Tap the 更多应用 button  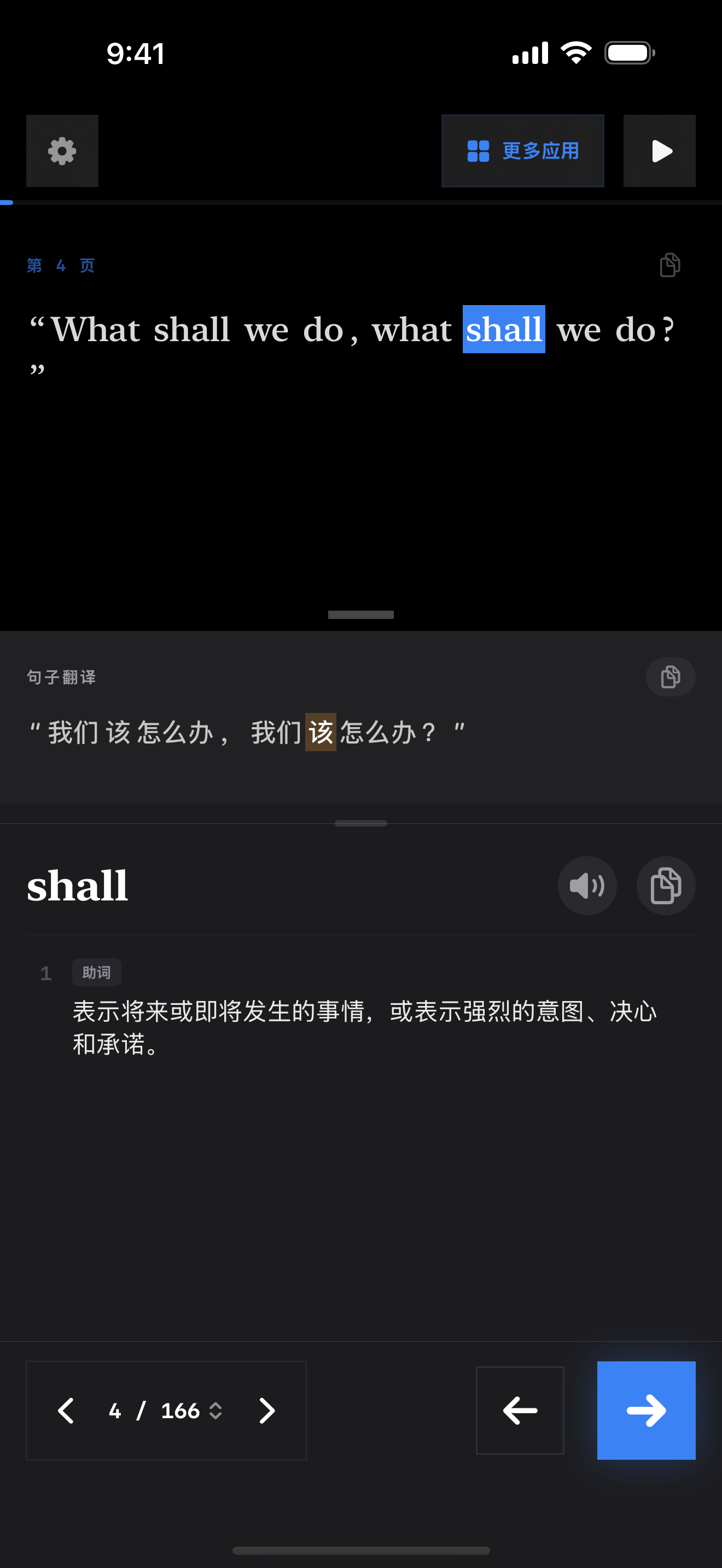pos(522,151)
